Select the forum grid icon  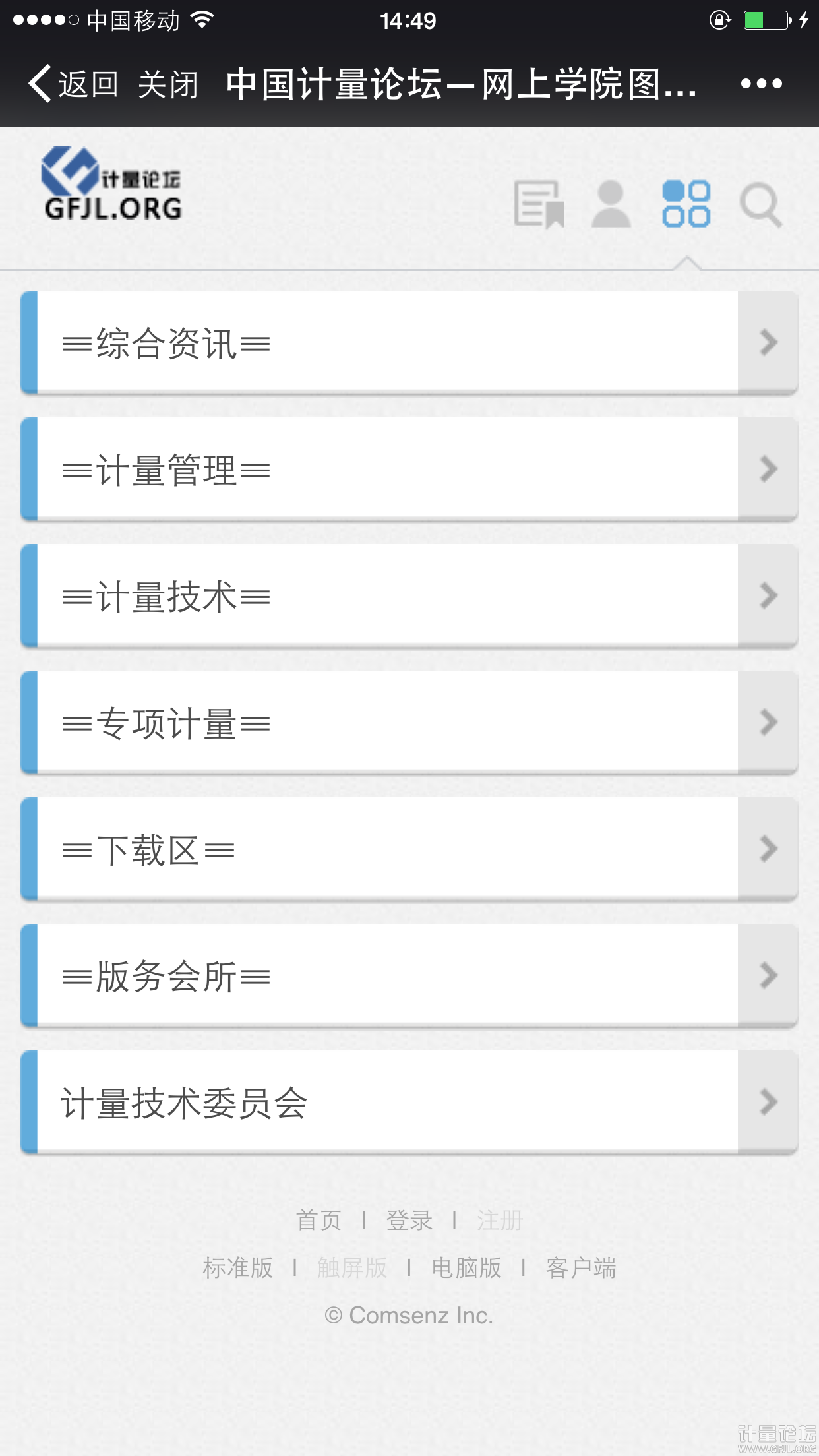(x=686, y=204)
